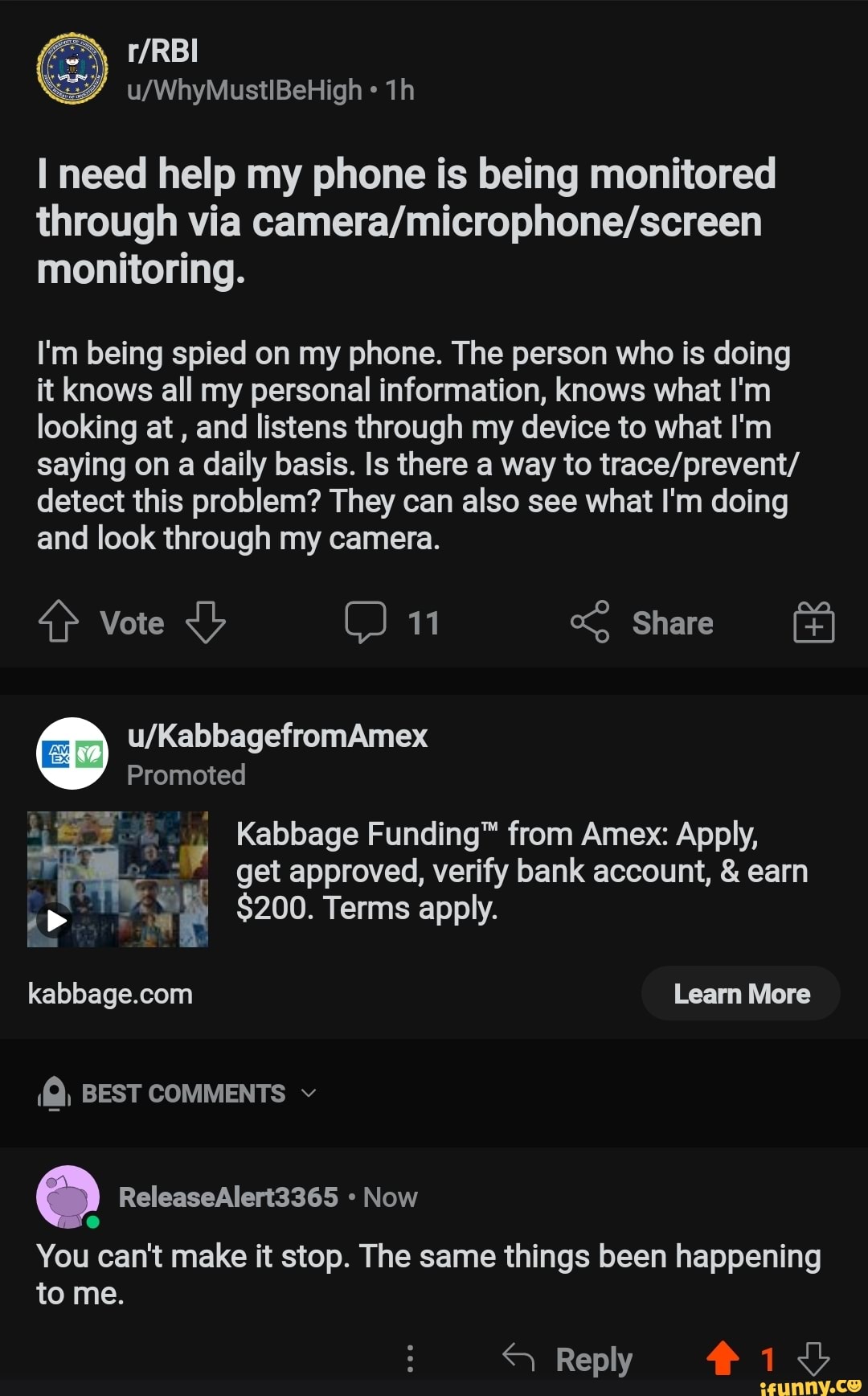Downvote ReleaseAlert3365's comment
Screen dimensions: 868x1396
click(x=812, y=1359)
